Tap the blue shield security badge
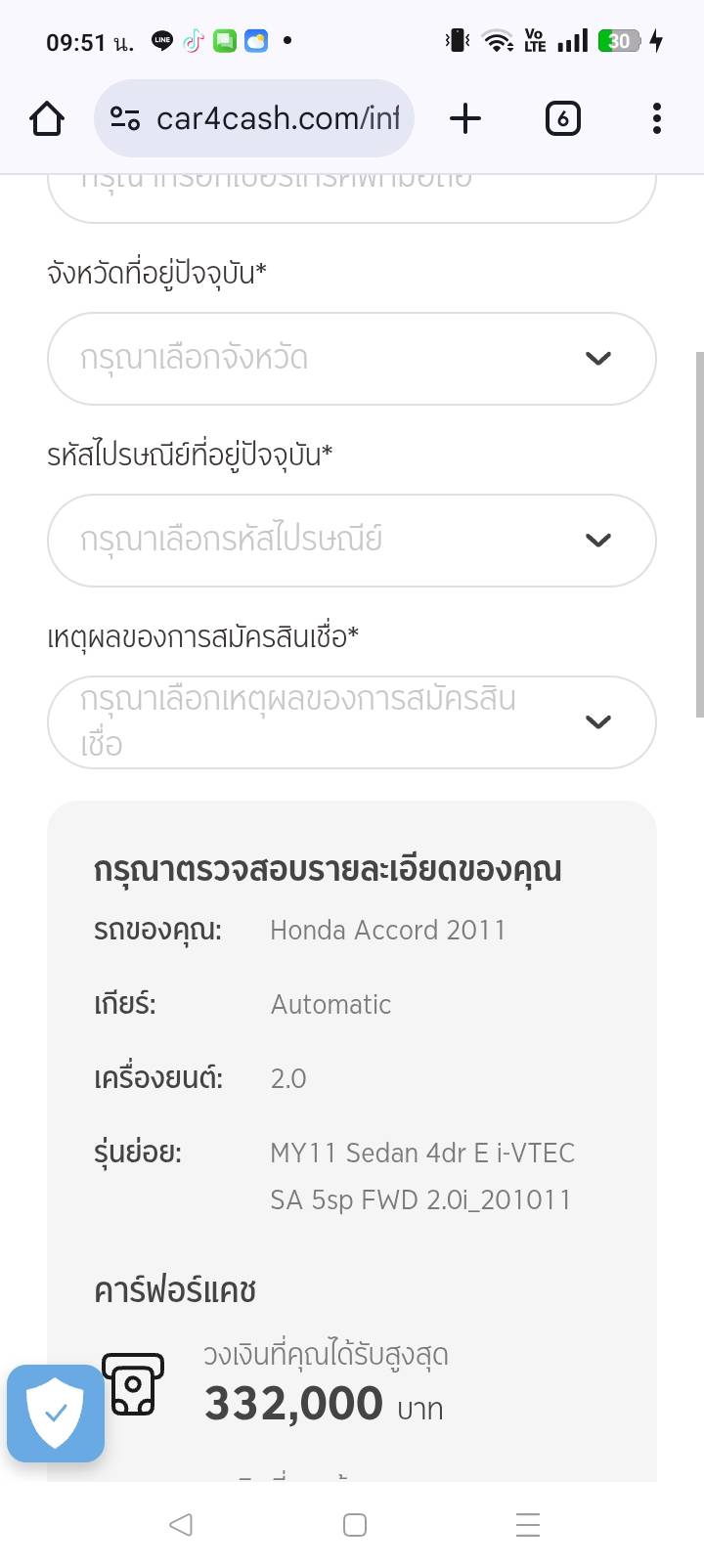 coord(56,1414)
